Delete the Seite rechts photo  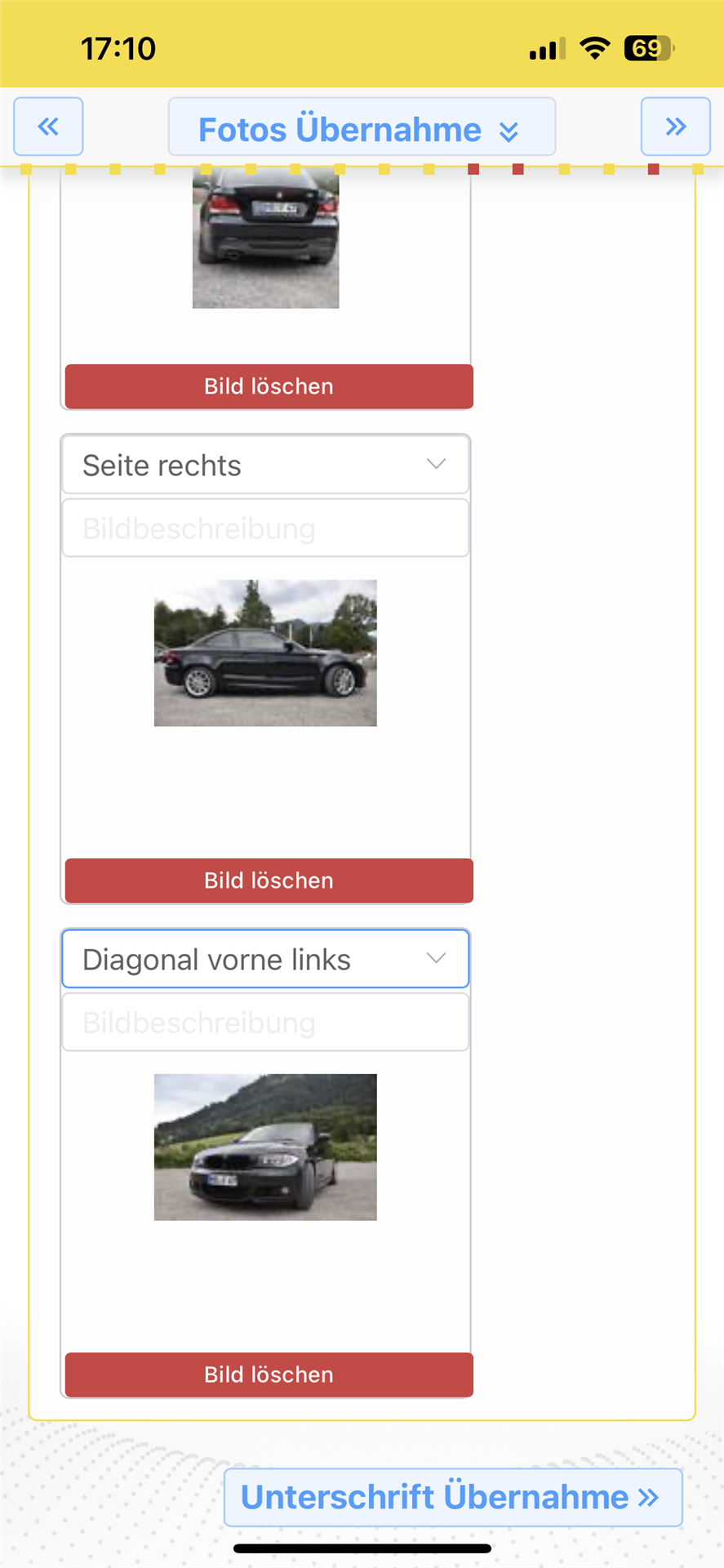[269, 880]
